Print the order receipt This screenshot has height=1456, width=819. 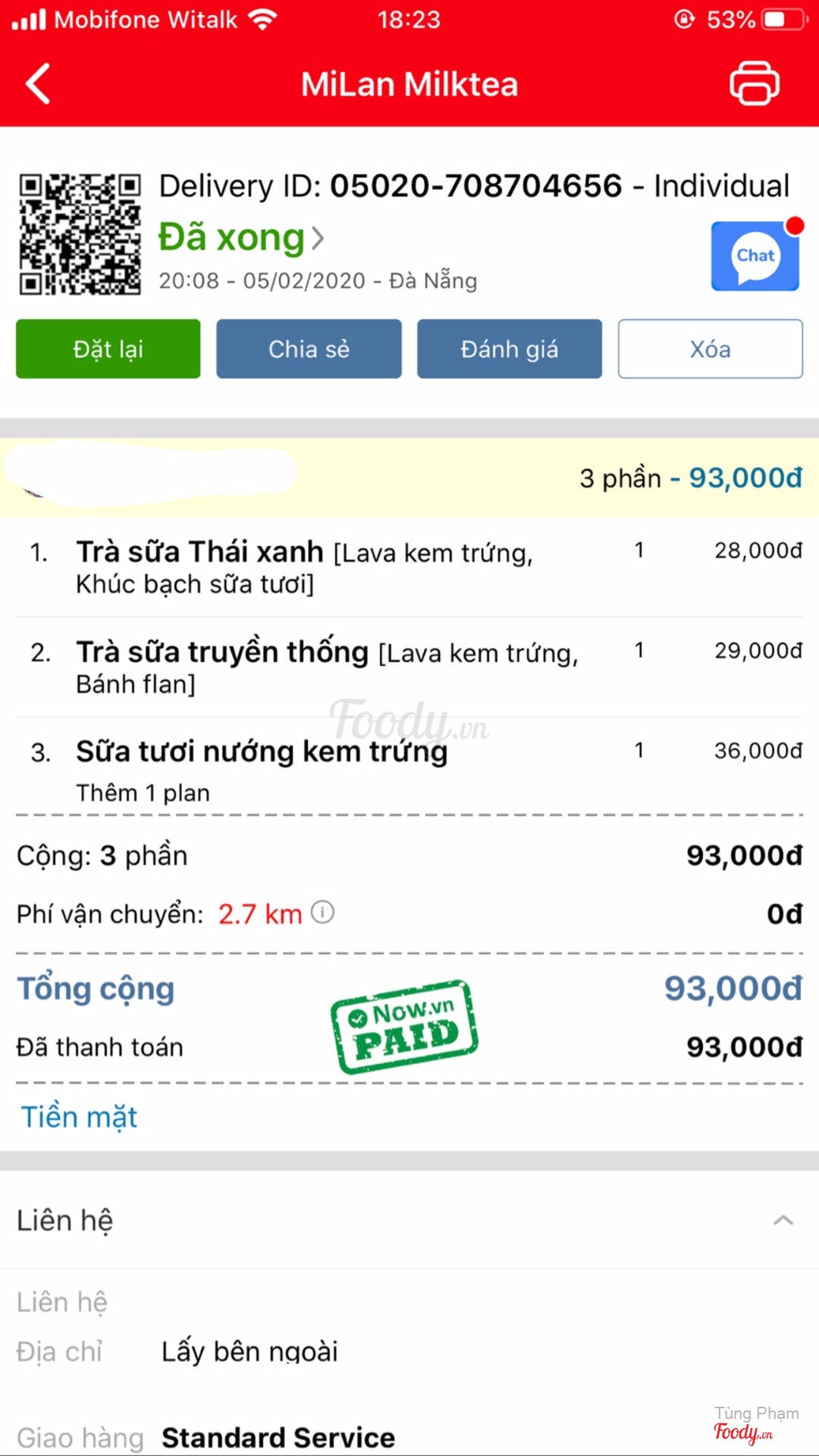point(754,83)
